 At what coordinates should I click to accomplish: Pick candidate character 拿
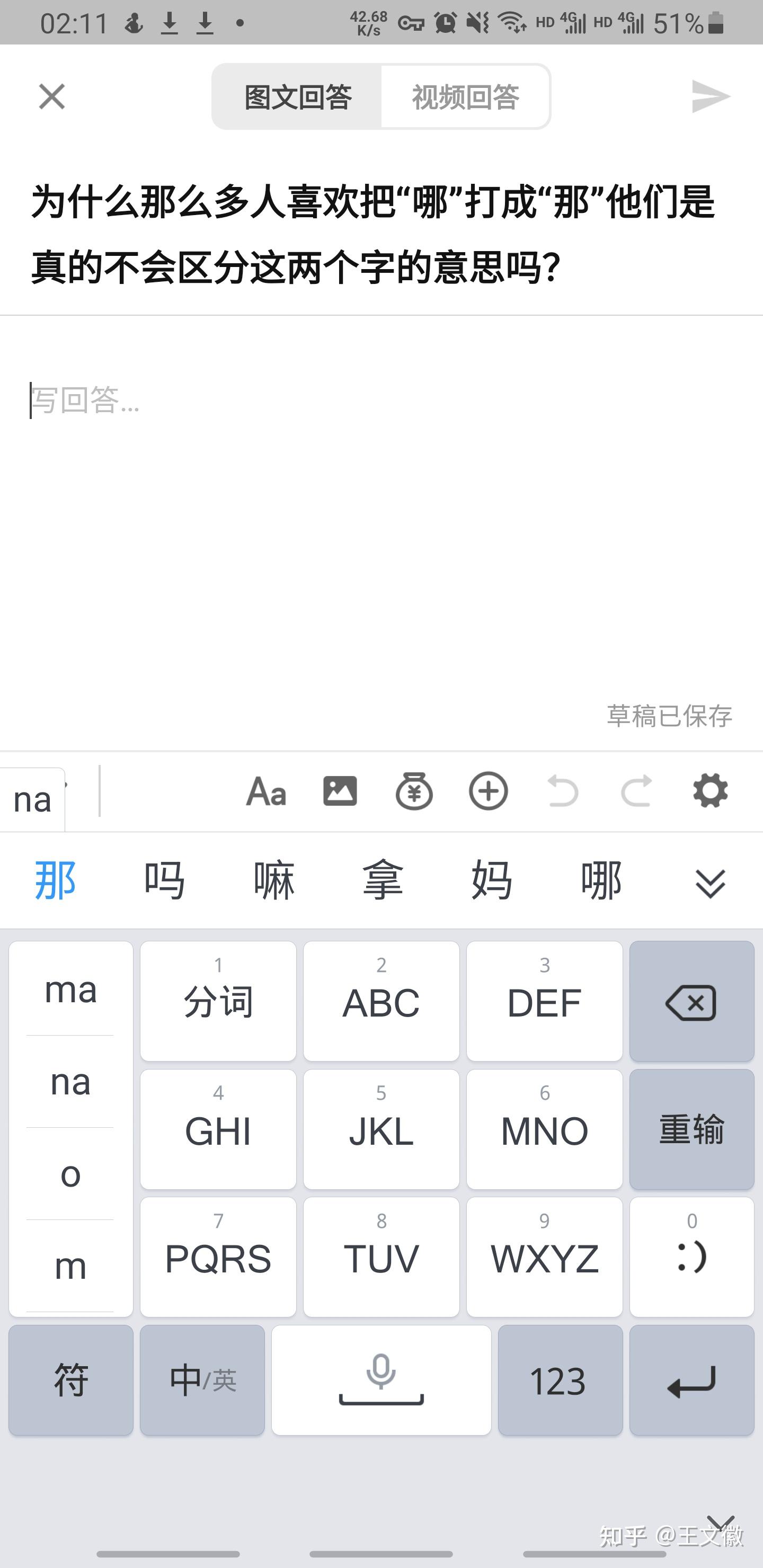pyautogui.click(x=383, y=880)
